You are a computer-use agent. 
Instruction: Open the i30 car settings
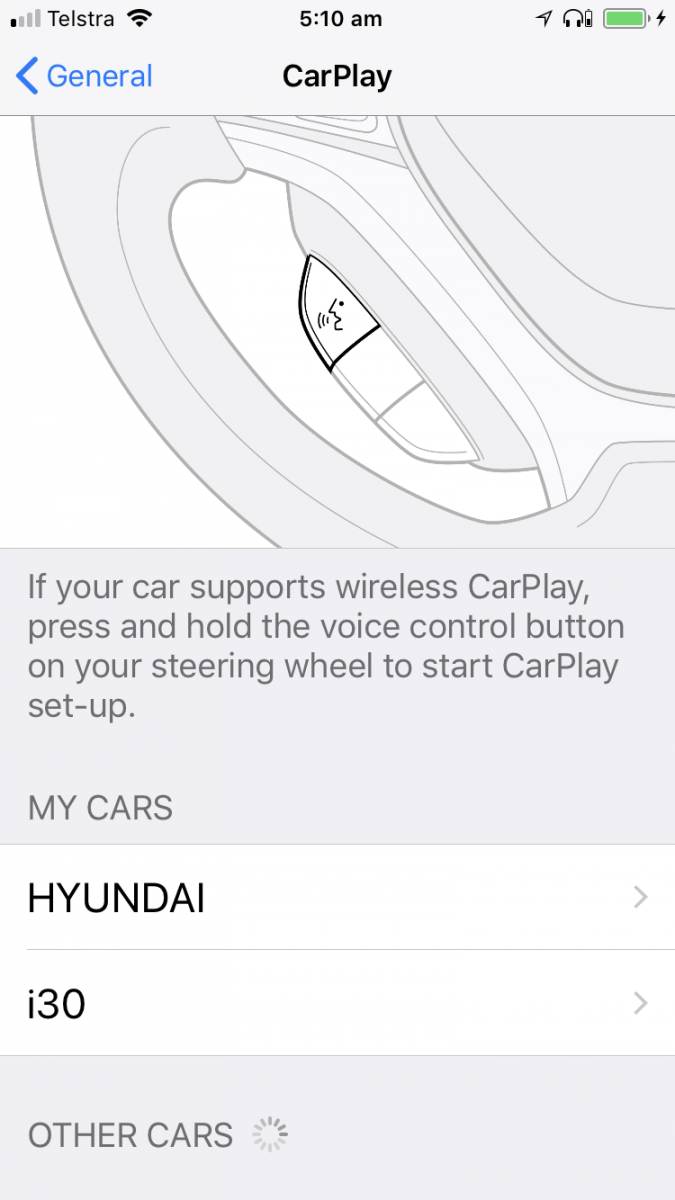[x=337, y=1003]
